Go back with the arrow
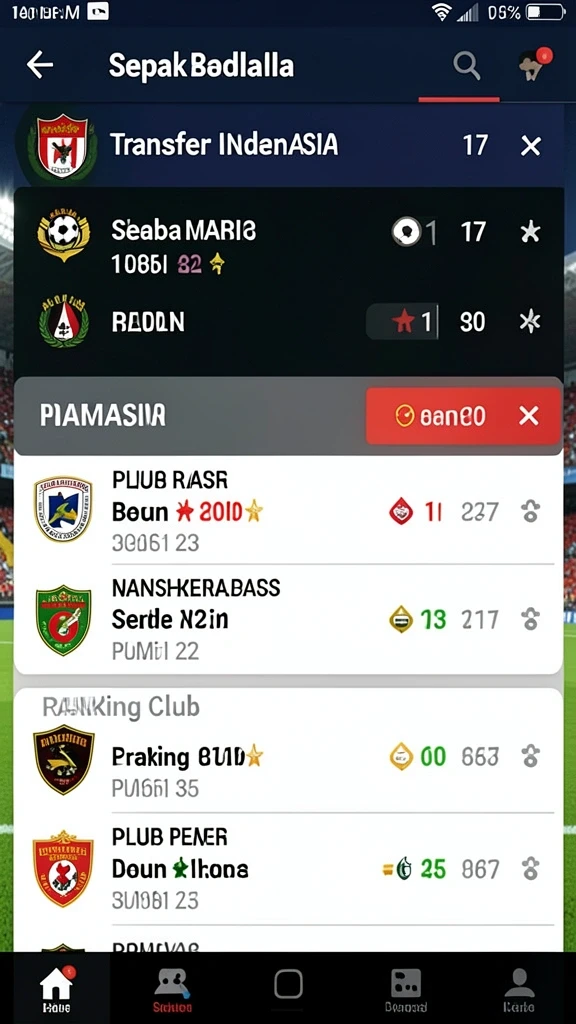The width and height of the screenshot is (576, 1024). point(39,65)
